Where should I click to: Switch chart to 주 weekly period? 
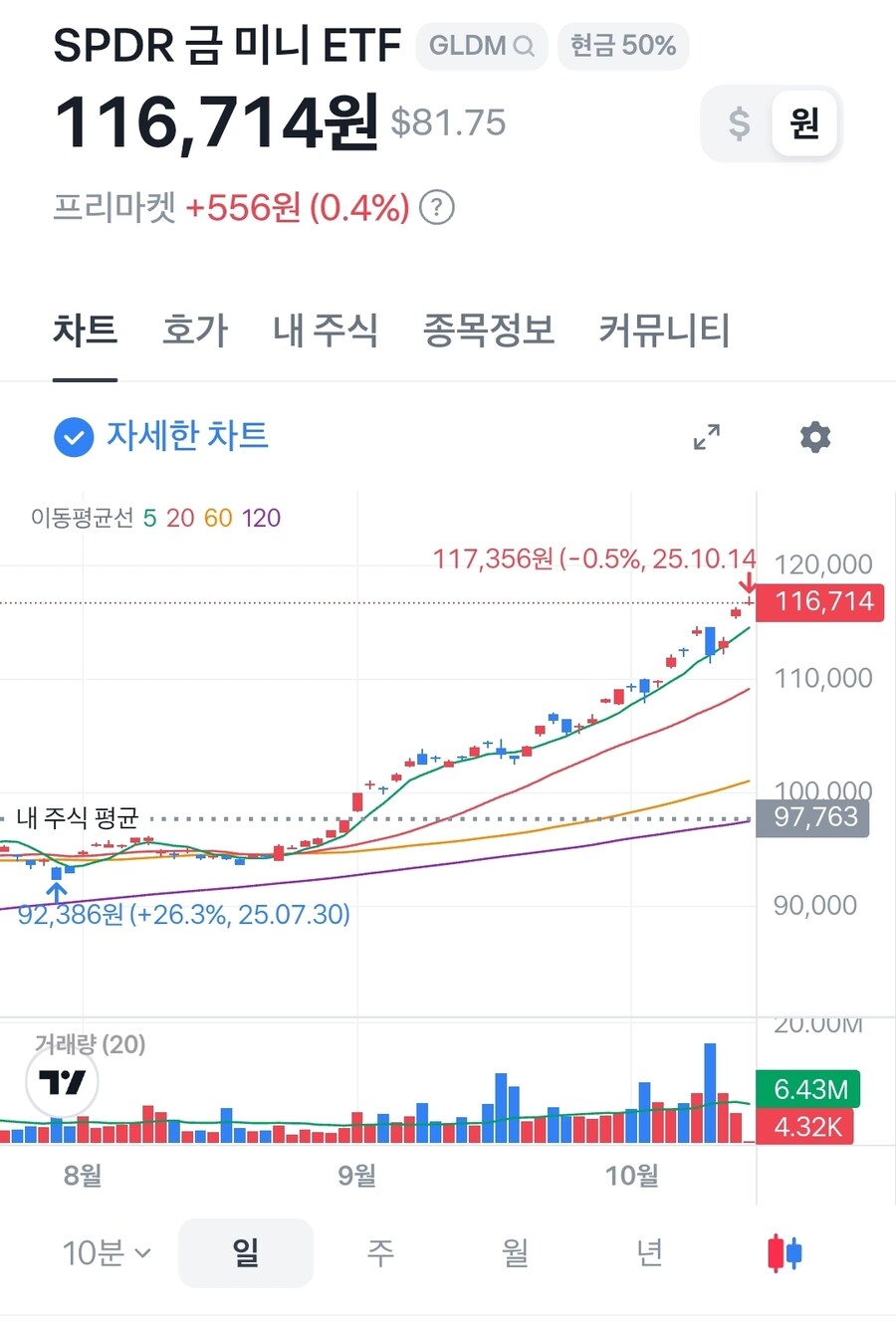(x=380, y=1252)
